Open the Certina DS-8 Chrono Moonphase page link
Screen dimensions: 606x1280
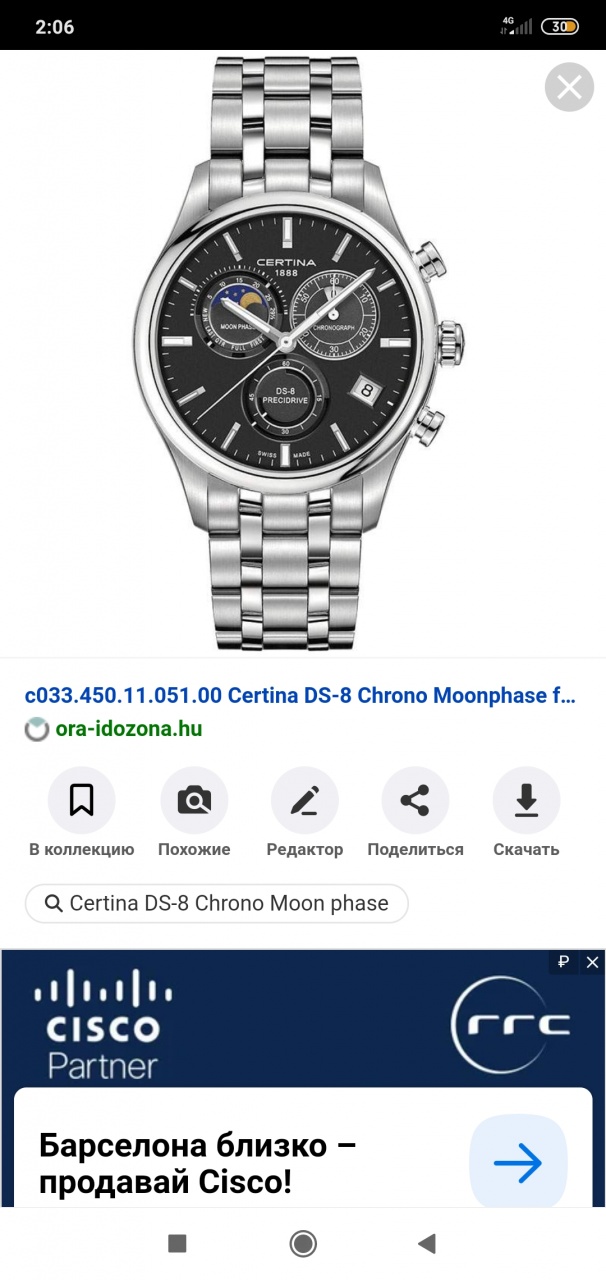(x=300, y=695)
